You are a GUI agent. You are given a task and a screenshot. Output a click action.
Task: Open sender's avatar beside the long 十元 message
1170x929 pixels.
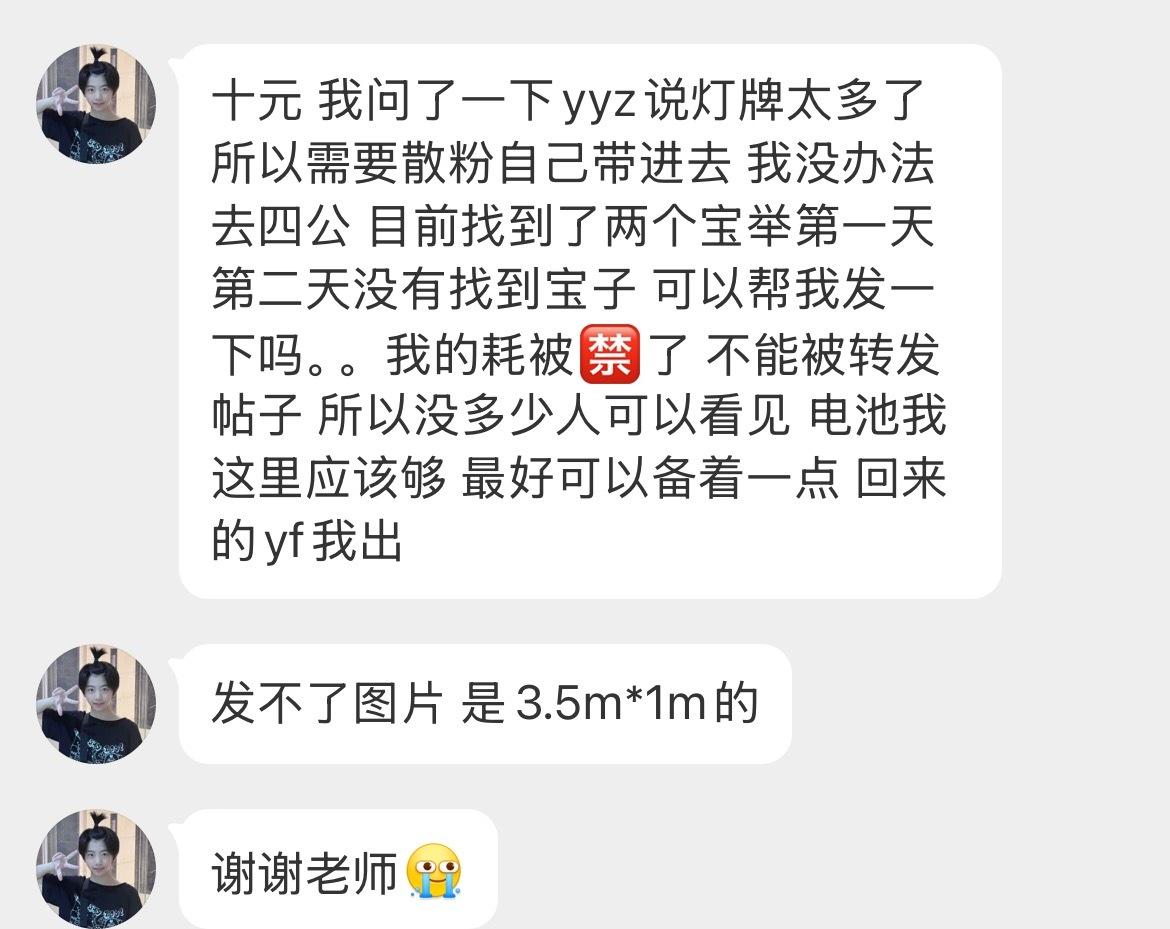[96, 105]
